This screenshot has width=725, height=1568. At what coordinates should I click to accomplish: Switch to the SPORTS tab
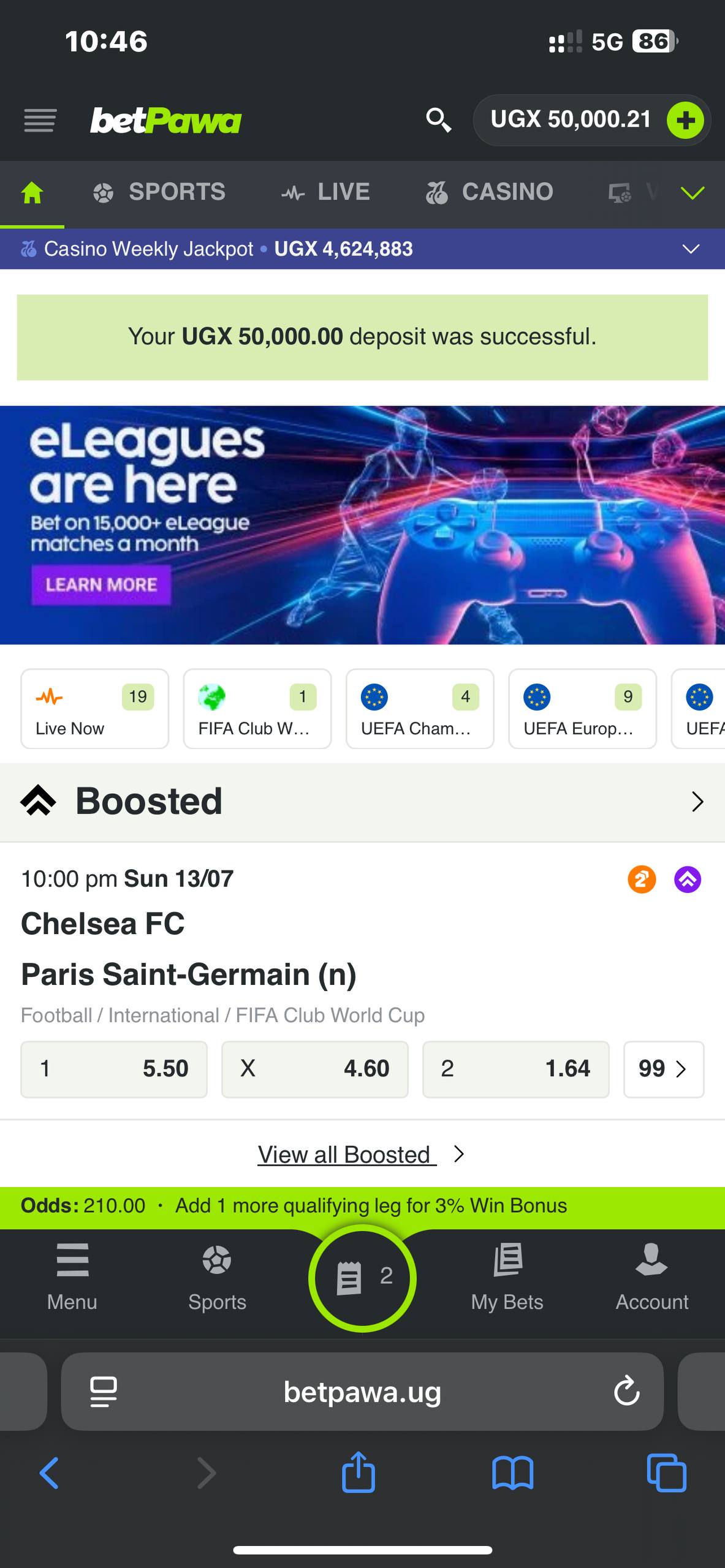[159, 192]
